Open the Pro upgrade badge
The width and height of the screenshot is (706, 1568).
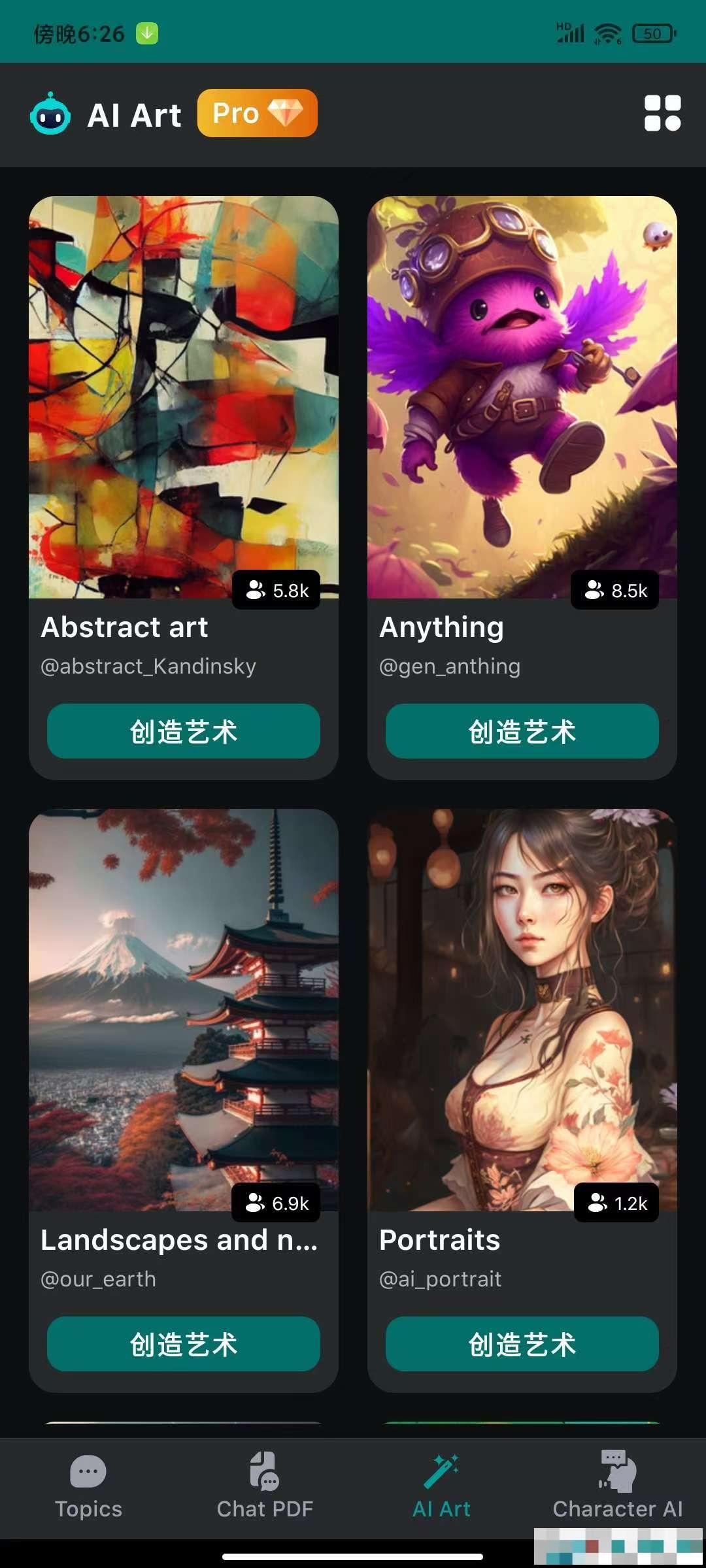pyautogui.click(x=257, y=113)
